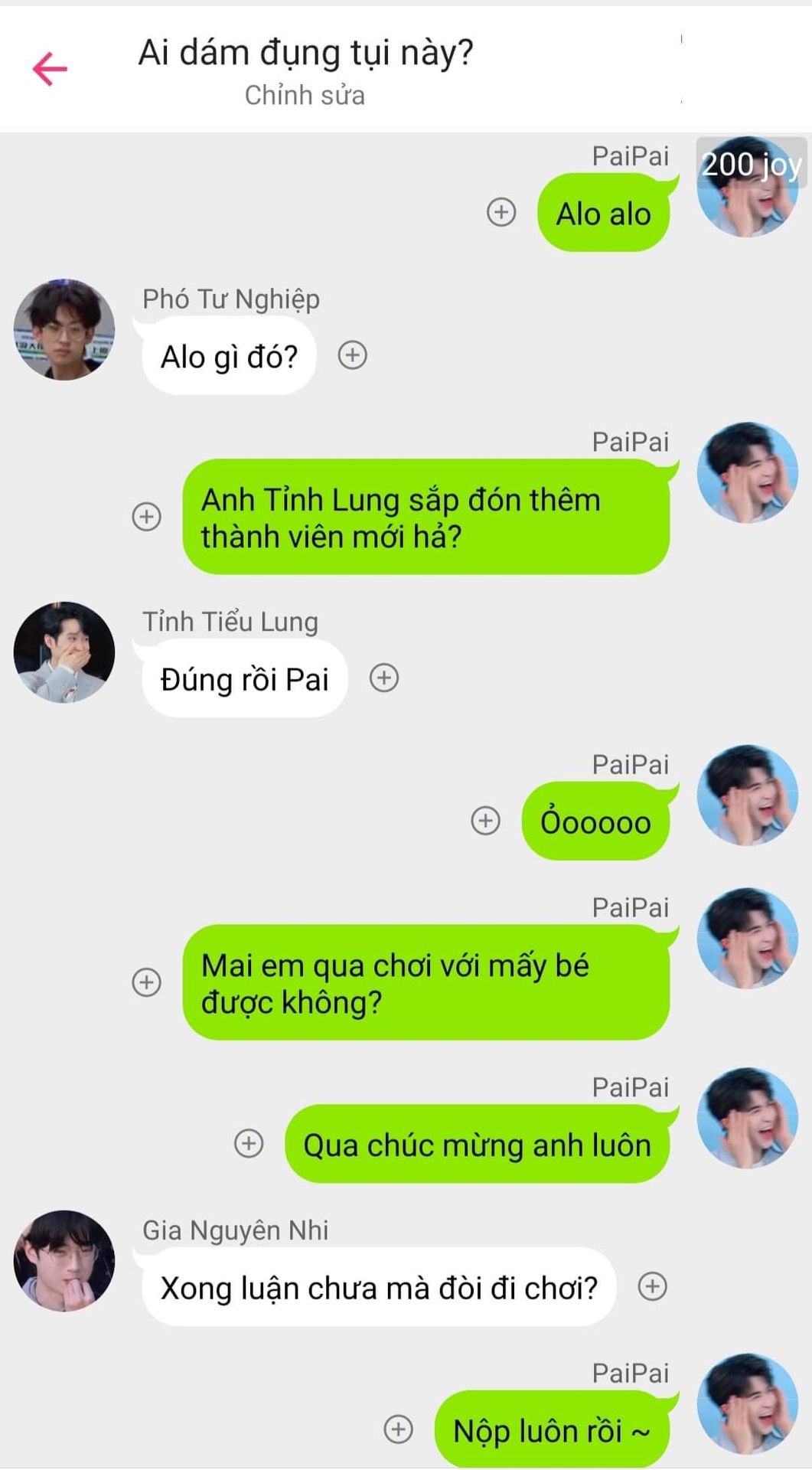The width and height of the screenshot is (812, 1470).
Task: Select the "Alo gì đó?" message bubble
Action: pos(229,357)
